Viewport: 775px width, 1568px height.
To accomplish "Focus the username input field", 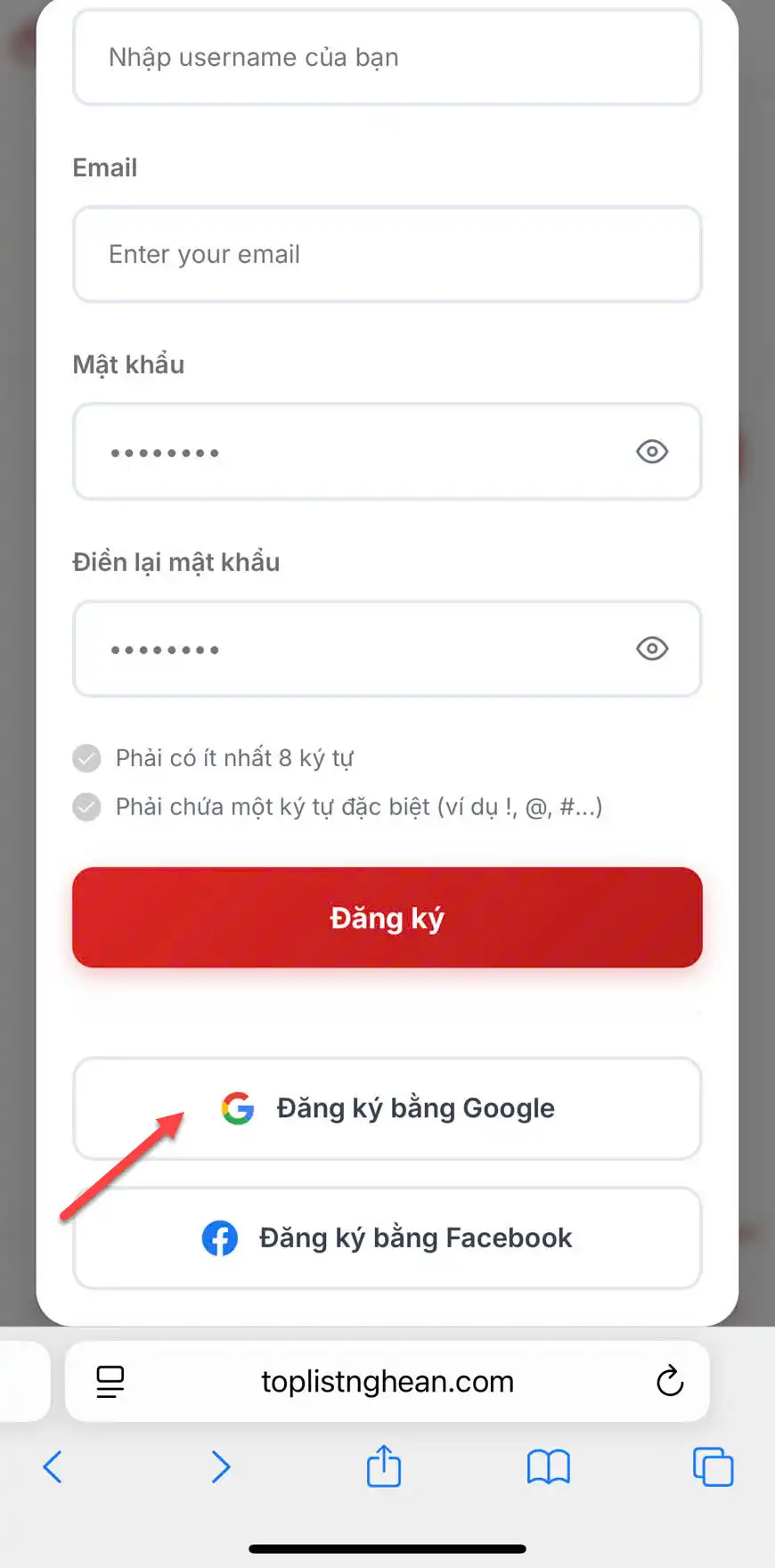I will click(x=387, y=58).
